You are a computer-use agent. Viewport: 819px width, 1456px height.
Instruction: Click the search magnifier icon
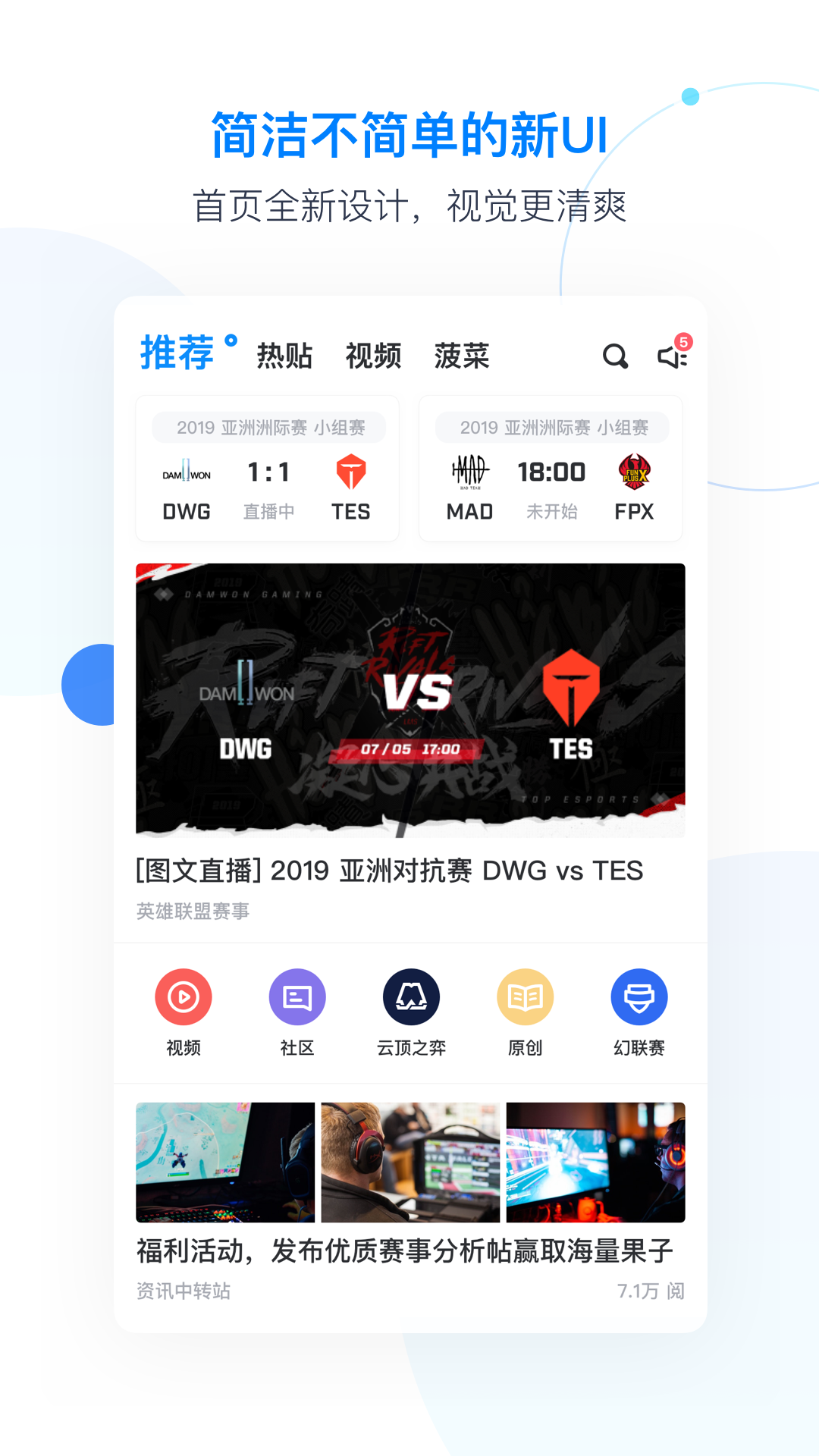coord(615,356)
